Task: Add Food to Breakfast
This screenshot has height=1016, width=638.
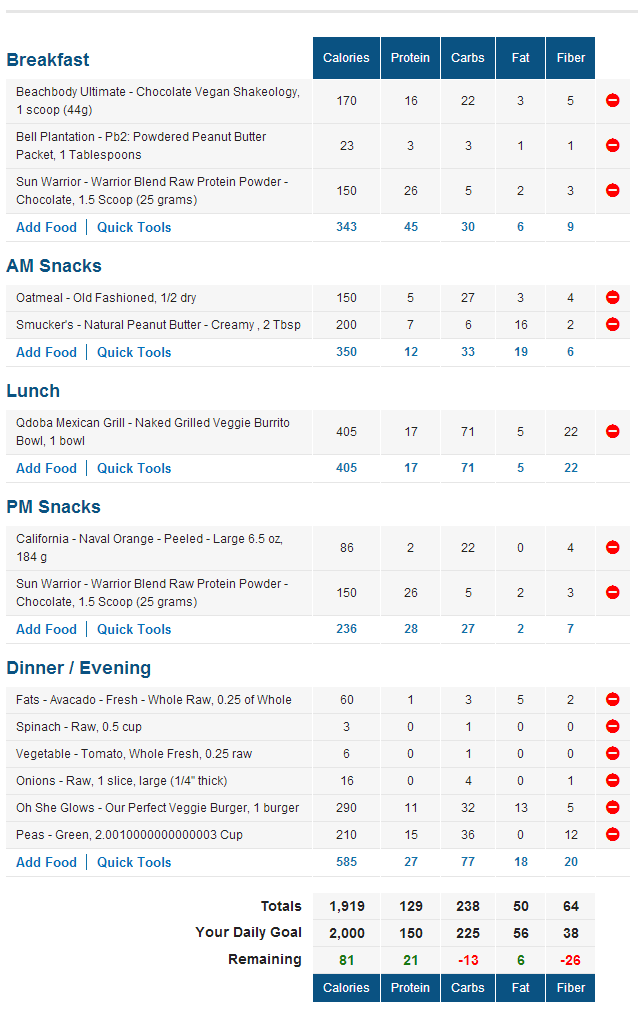Action: (46, 227)
